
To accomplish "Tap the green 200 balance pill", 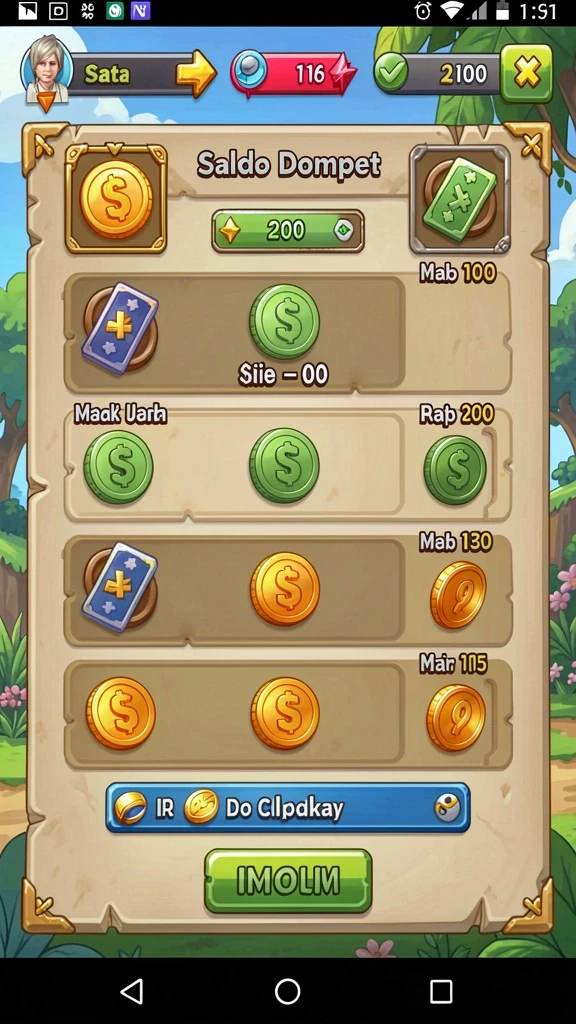I will [x=288, y=231].
